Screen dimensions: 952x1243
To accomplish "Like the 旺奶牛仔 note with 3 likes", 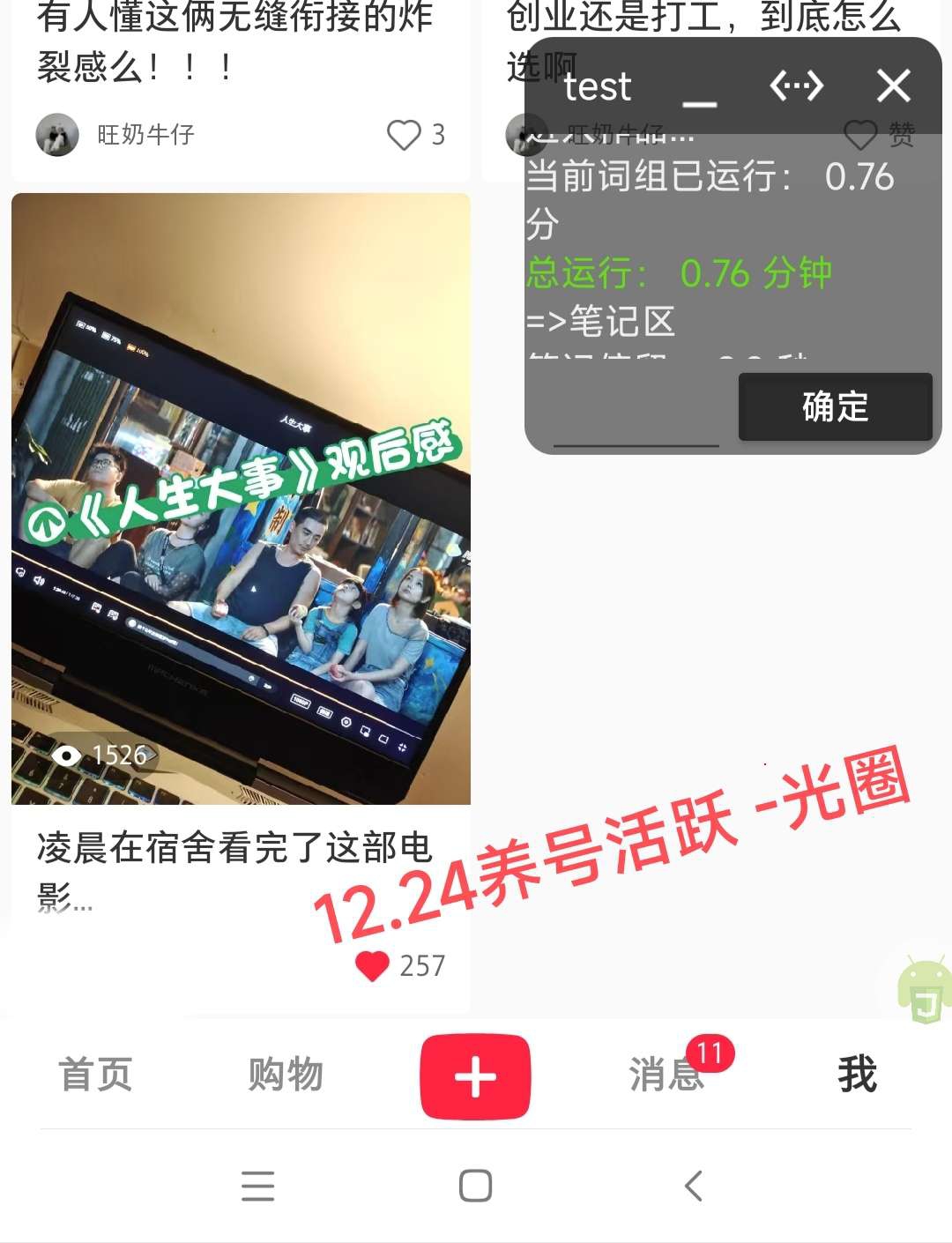I will click(405, 135).
